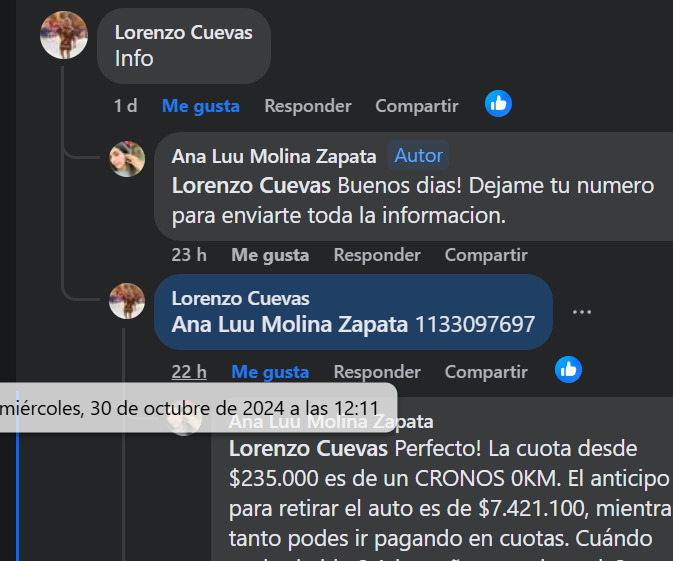The width and height of the screenshot is (673, 561).
Task: Like the comment containing 1133097697
Action: pyautogui.click(x=270, y=372)
